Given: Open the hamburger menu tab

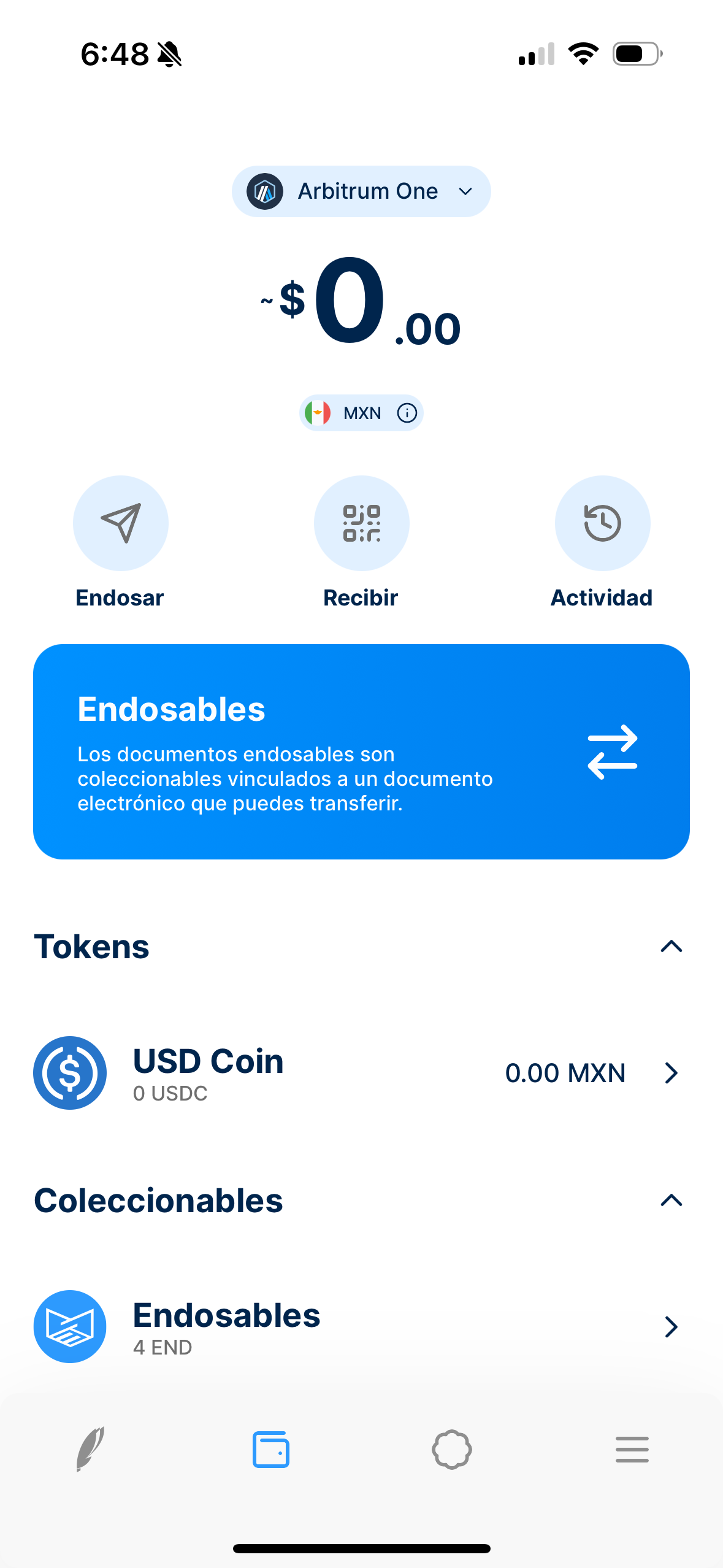Looking at the screenshot, I should click(x=632, y=1450).
